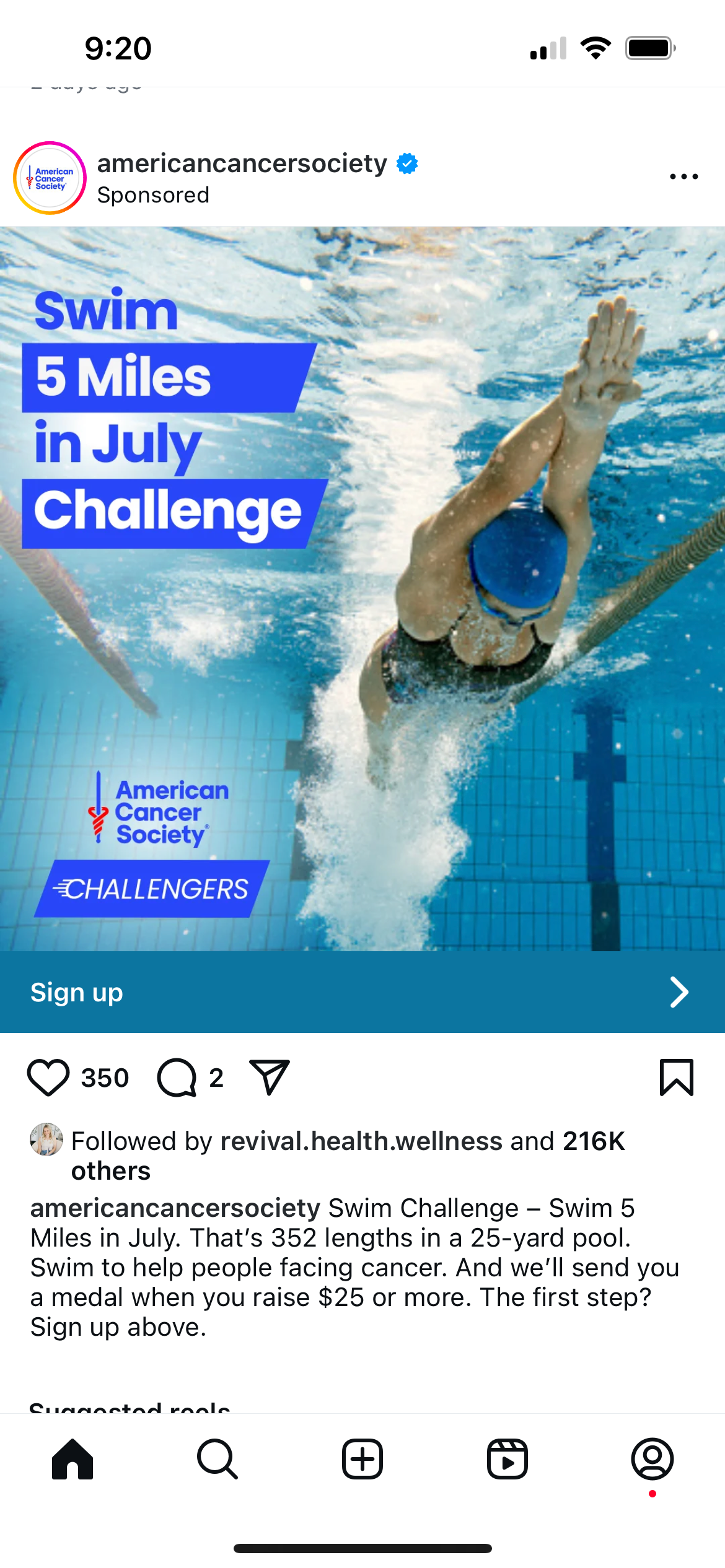This screenshot has height=1568, width=725.
Task: Create a new post with the plus tab
Action: point(362,1459)
